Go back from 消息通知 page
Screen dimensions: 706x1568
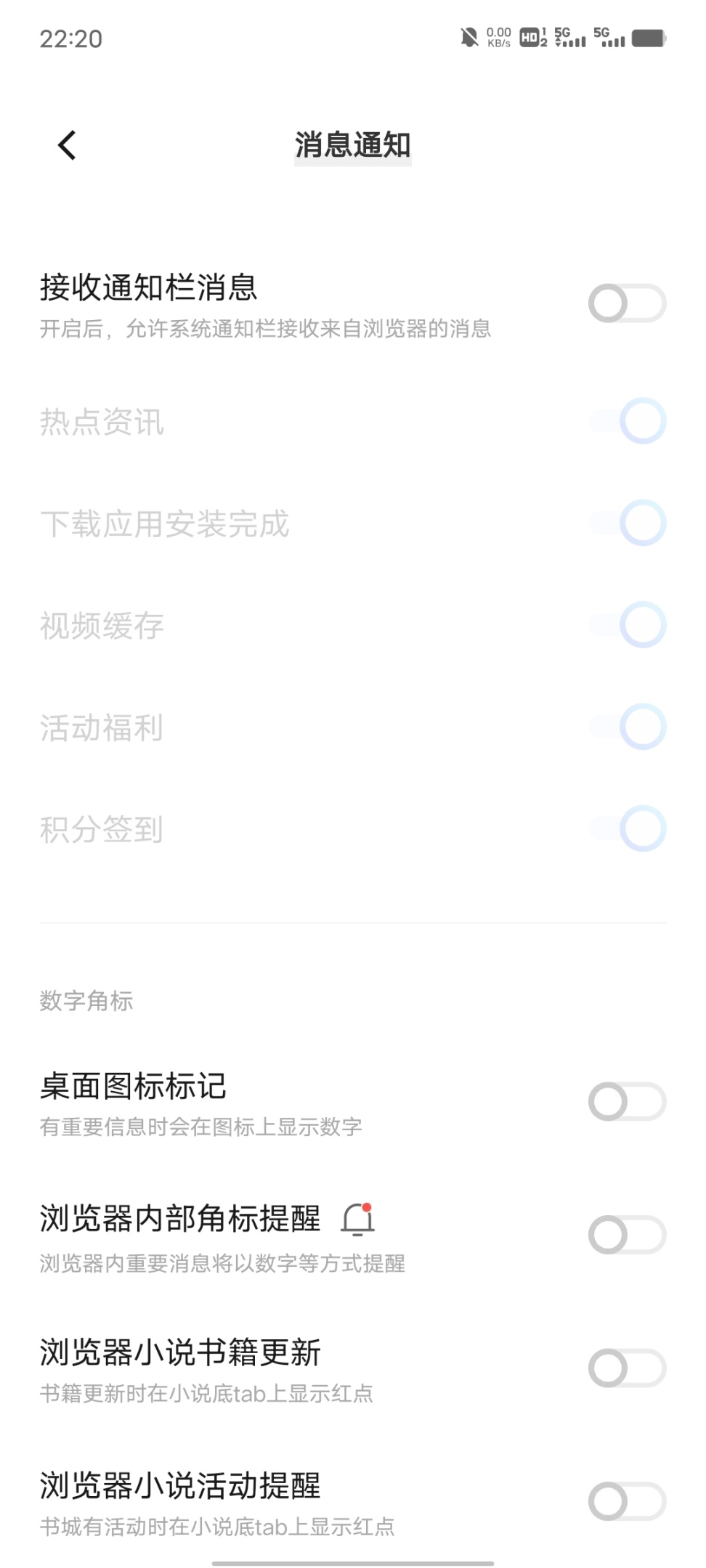click(x=67, y=145)
